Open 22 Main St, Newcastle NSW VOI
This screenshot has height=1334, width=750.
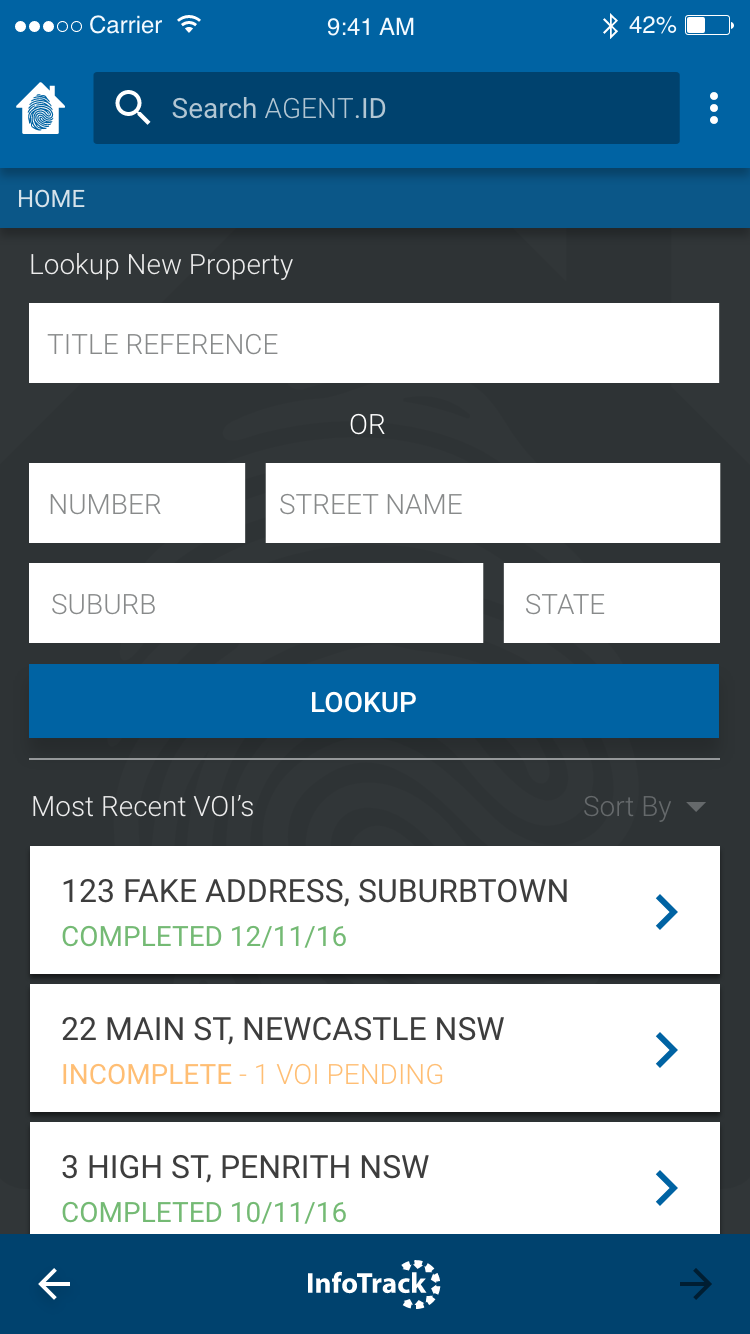tap(374, 1048)
